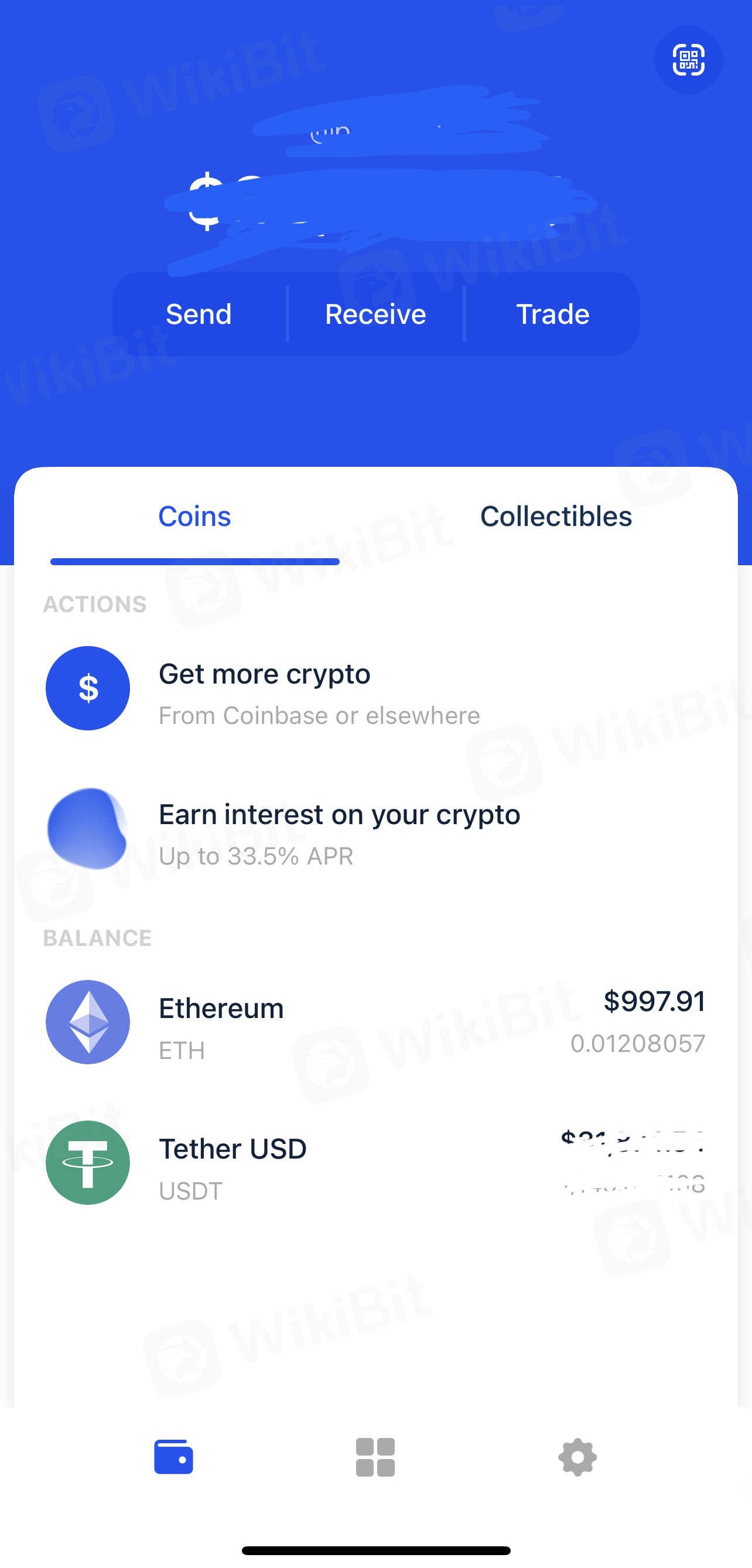752x1568 pixels.
Task: Open the Tether USD balance row
Action: pos(375,1163)
